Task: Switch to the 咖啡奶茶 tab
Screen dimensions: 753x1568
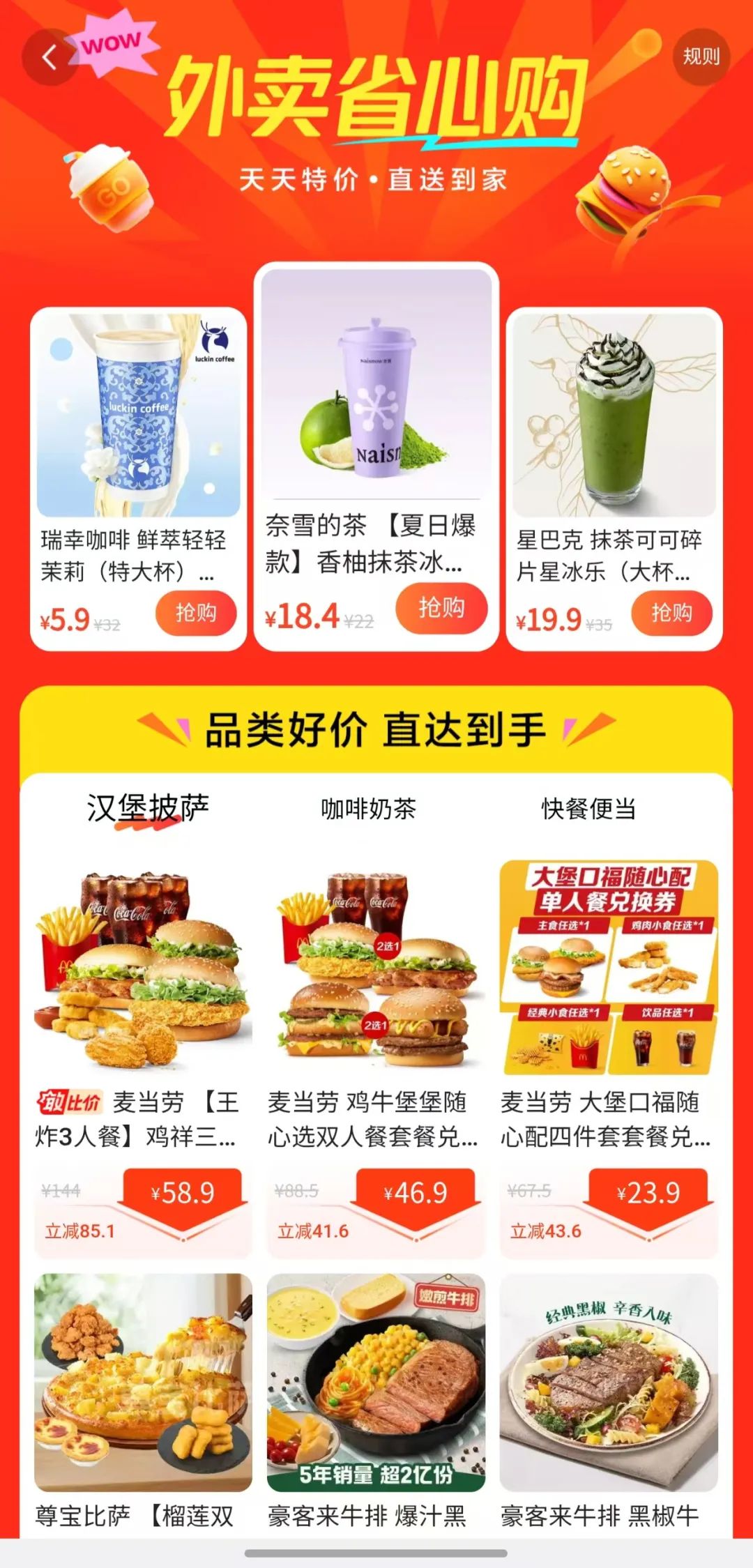Action: (368, 809)
